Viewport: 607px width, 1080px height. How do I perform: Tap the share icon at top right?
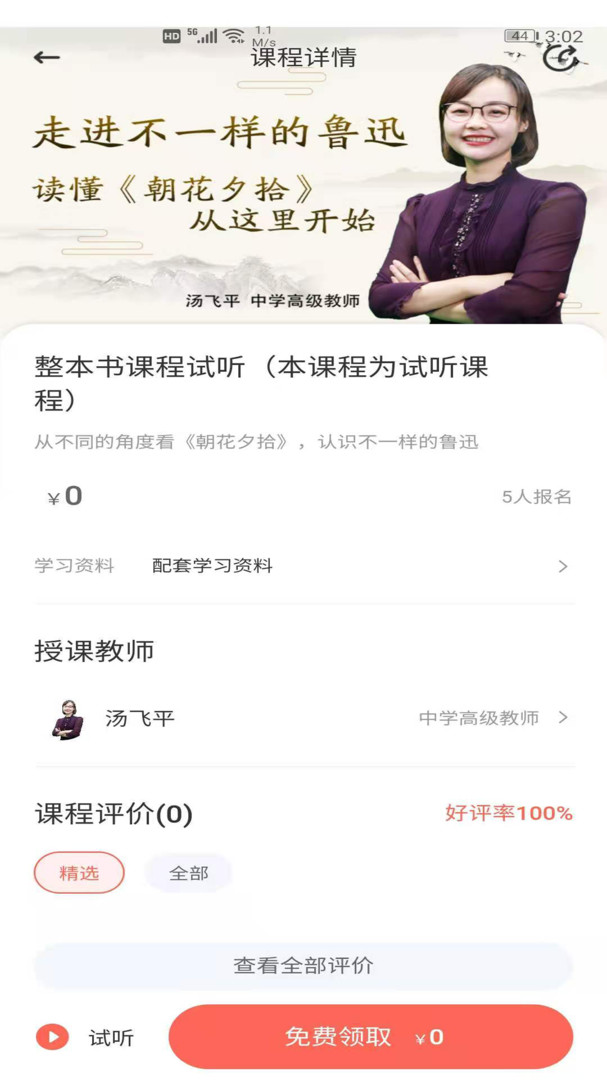coord(557,58)
